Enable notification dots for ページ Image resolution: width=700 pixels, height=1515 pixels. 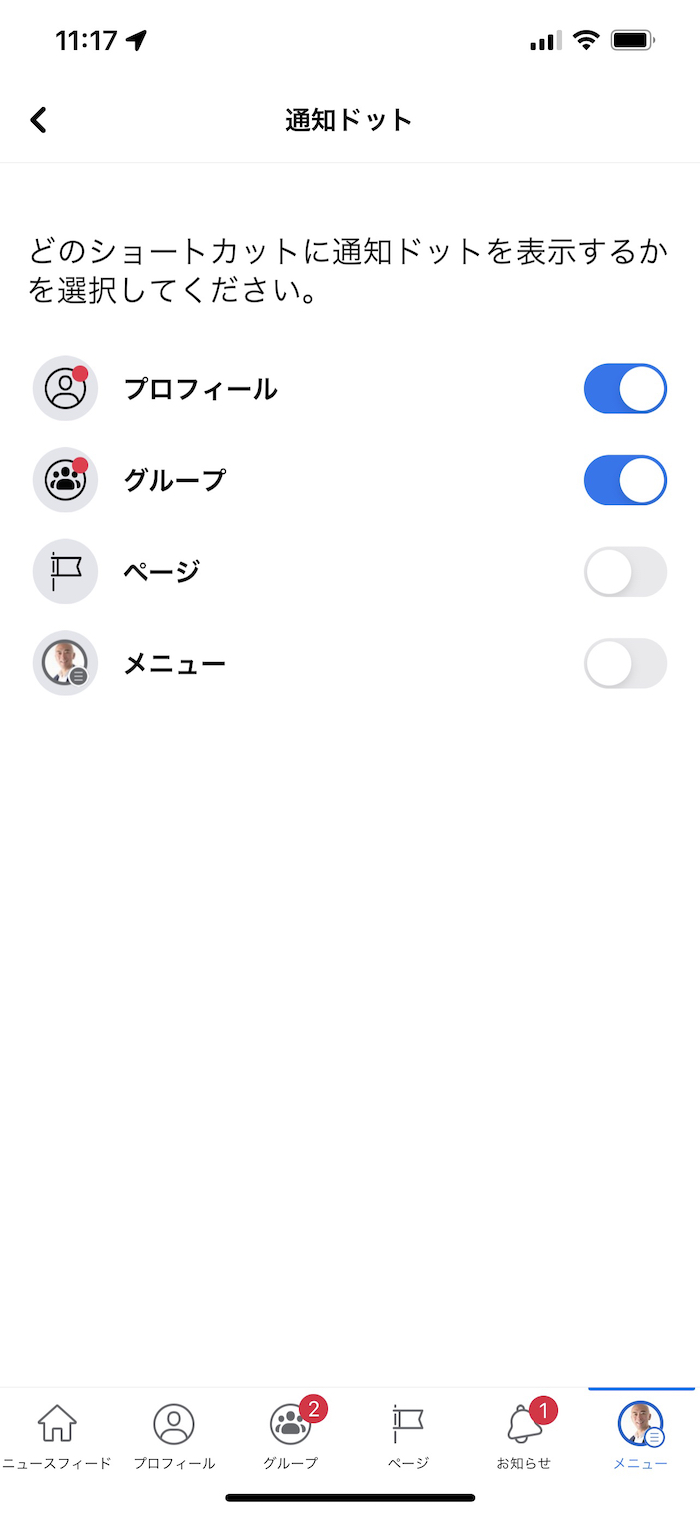tap(625, 572)
